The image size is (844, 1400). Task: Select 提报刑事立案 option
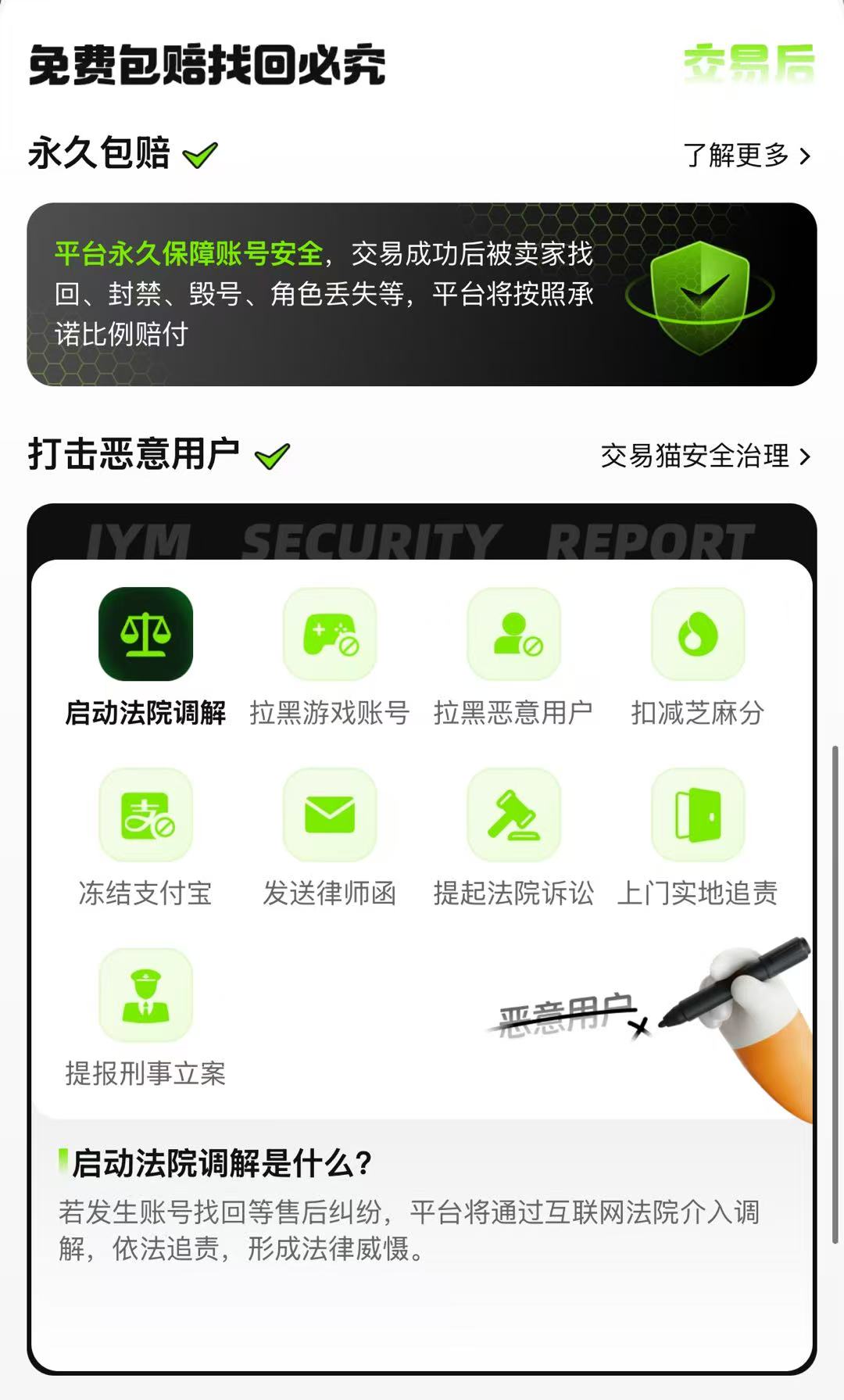click(145, 1018)
